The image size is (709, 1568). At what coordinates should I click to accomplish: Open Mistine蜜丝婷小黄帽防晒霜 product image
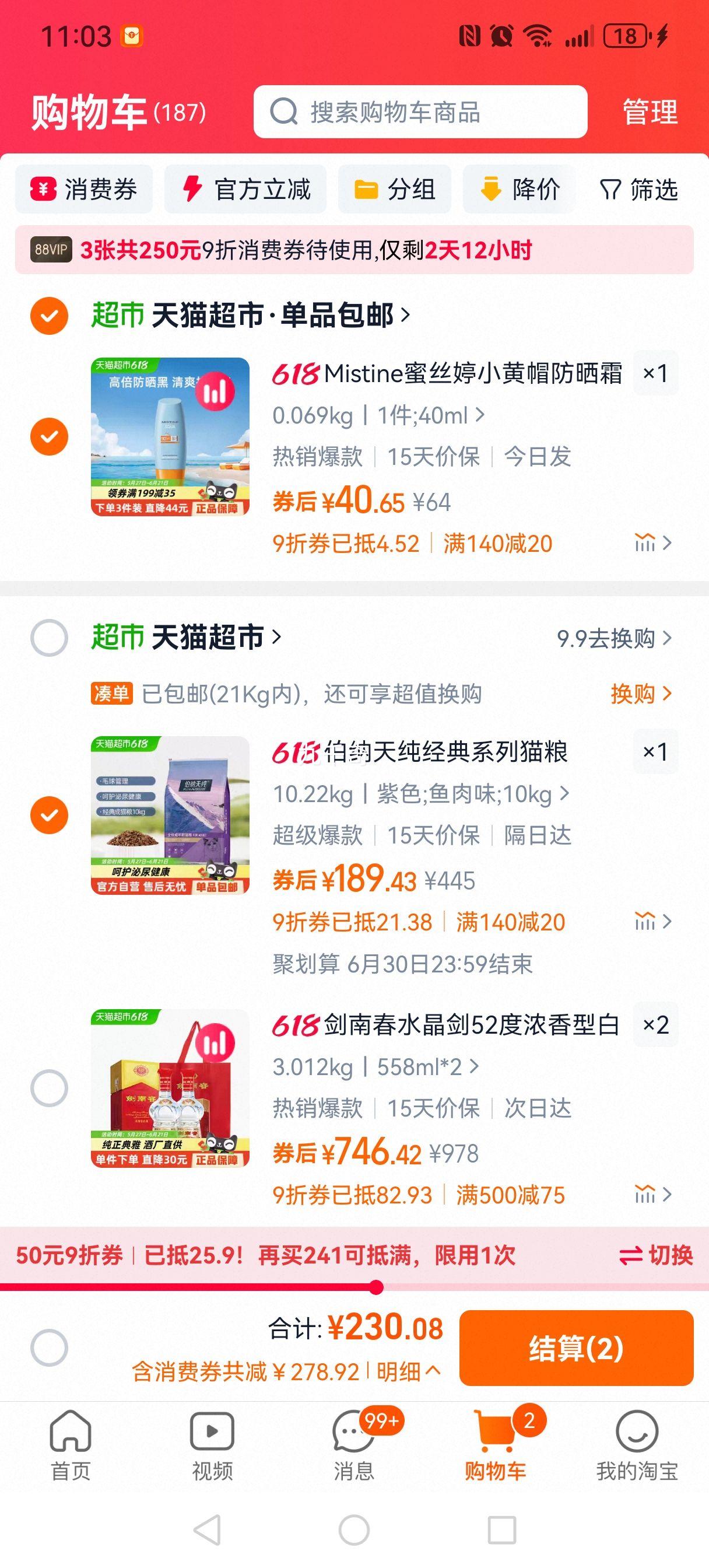pos(170,436)
